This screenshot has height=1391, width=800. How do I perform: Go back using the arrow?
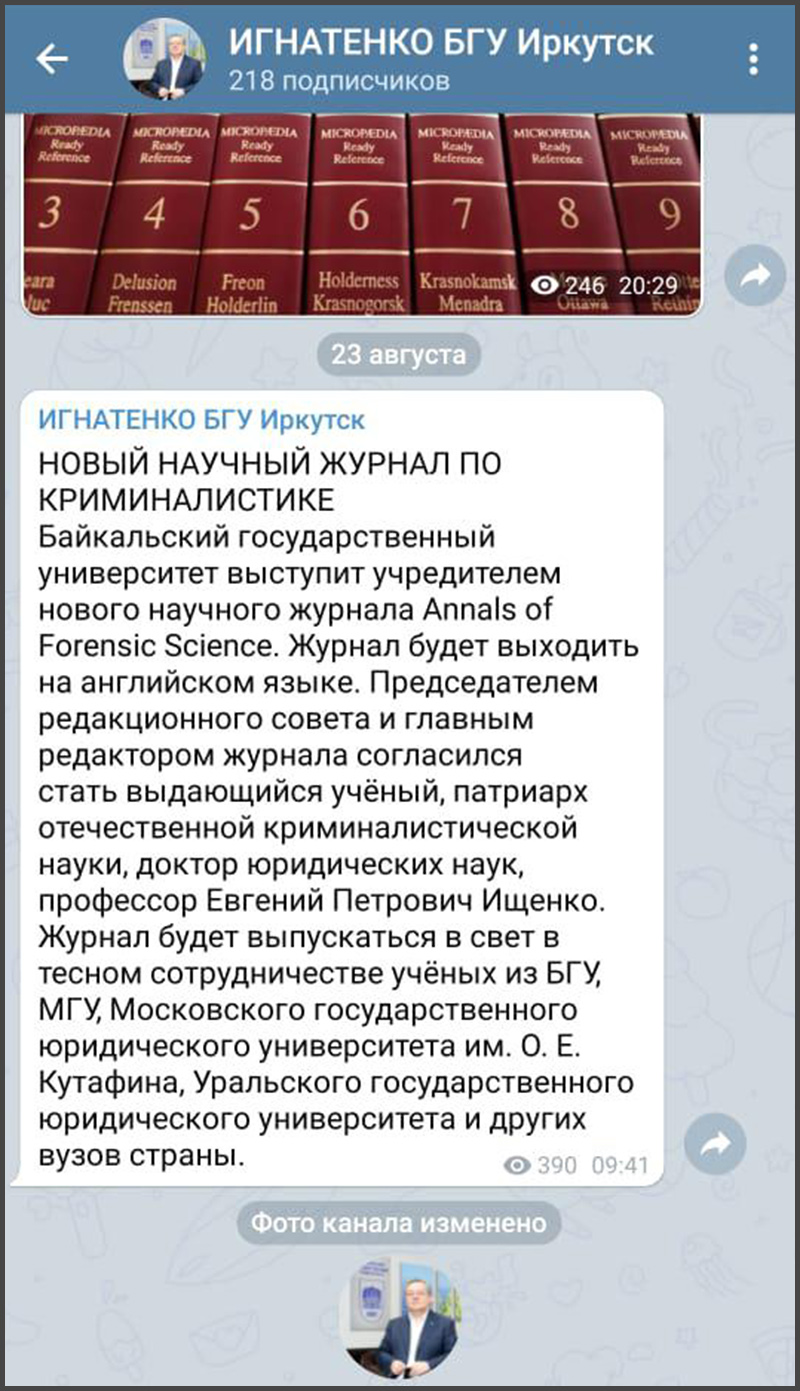[52, 59]
